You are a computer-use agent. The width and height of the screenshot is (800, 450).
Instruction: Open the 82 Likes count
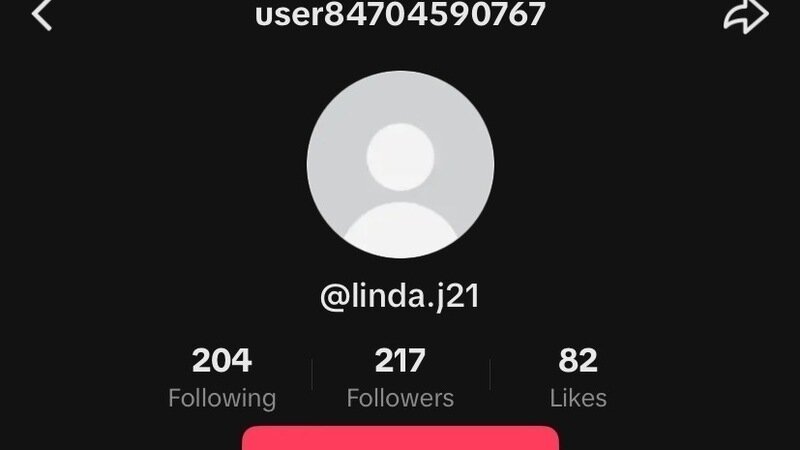[578, 376]
